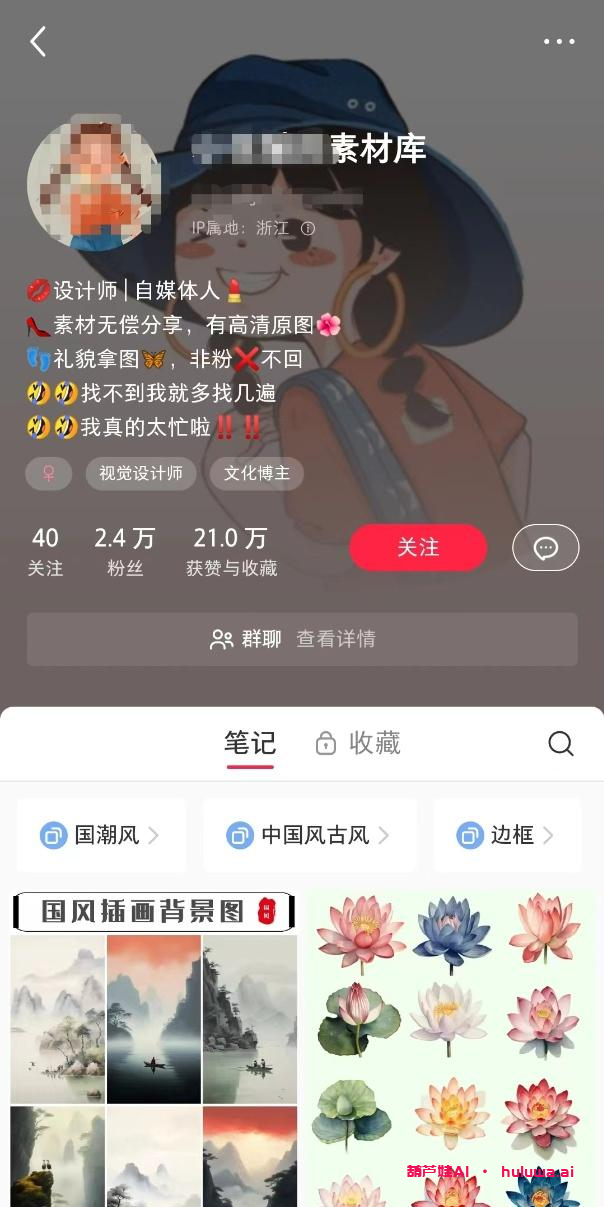This screenshot has height=1207, width=604.
Task: Open private message chat icon
Action: [x=545, y=547]
